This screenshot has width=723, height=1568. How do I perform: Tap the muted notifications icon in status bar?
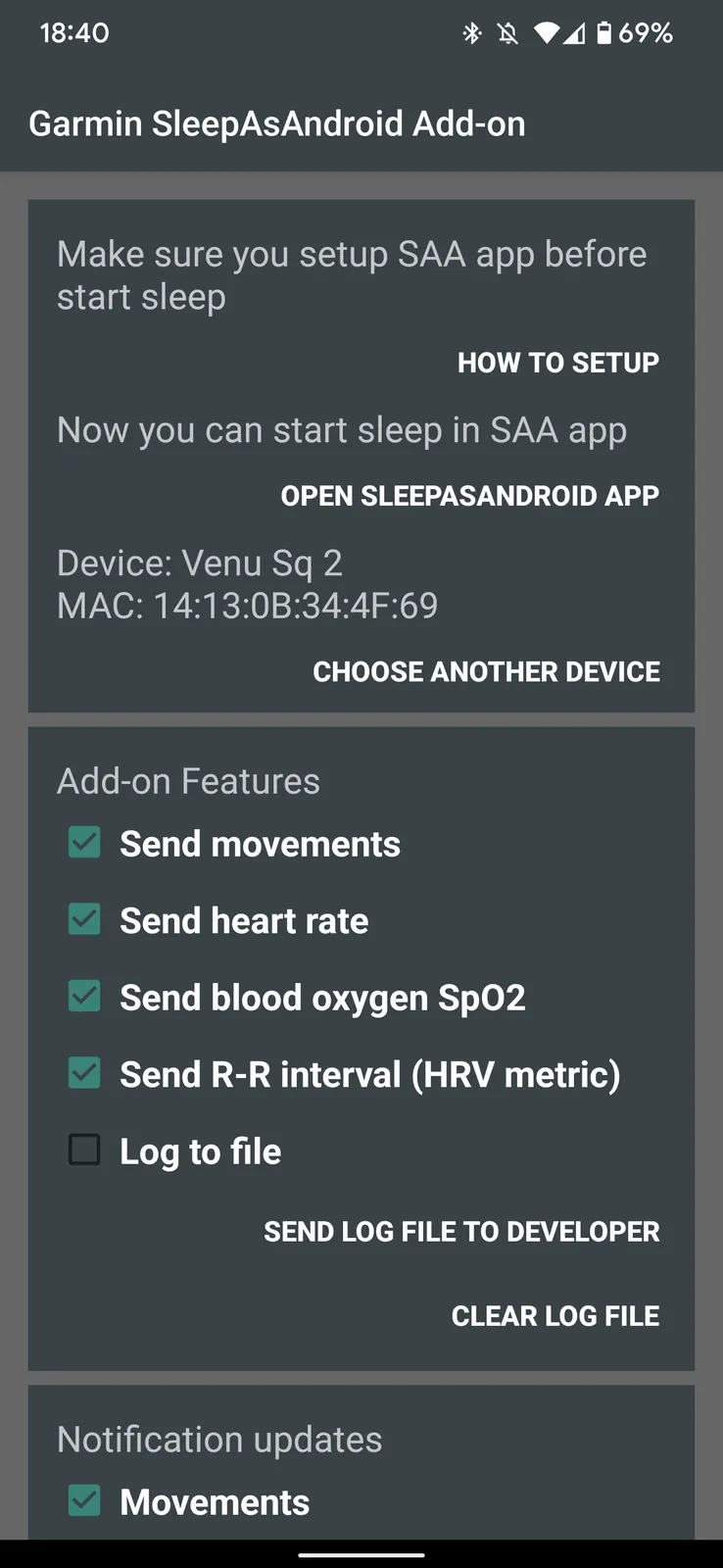(509, 32)
